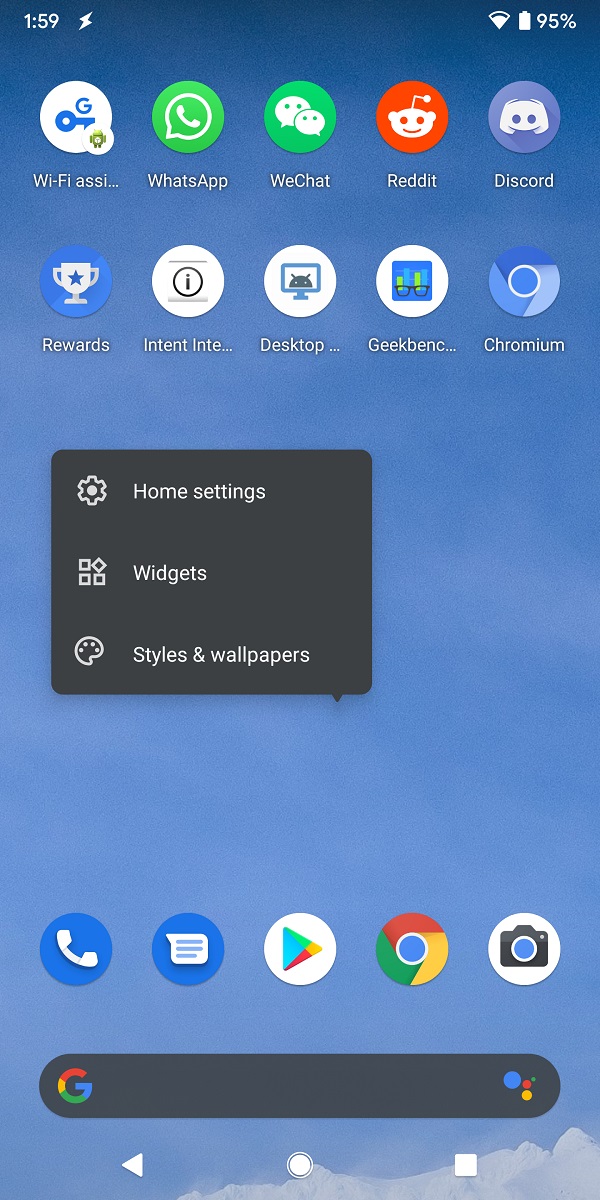Launch the Chrome browser in the dock
The image size is (600, 1200).
point(412,949)
